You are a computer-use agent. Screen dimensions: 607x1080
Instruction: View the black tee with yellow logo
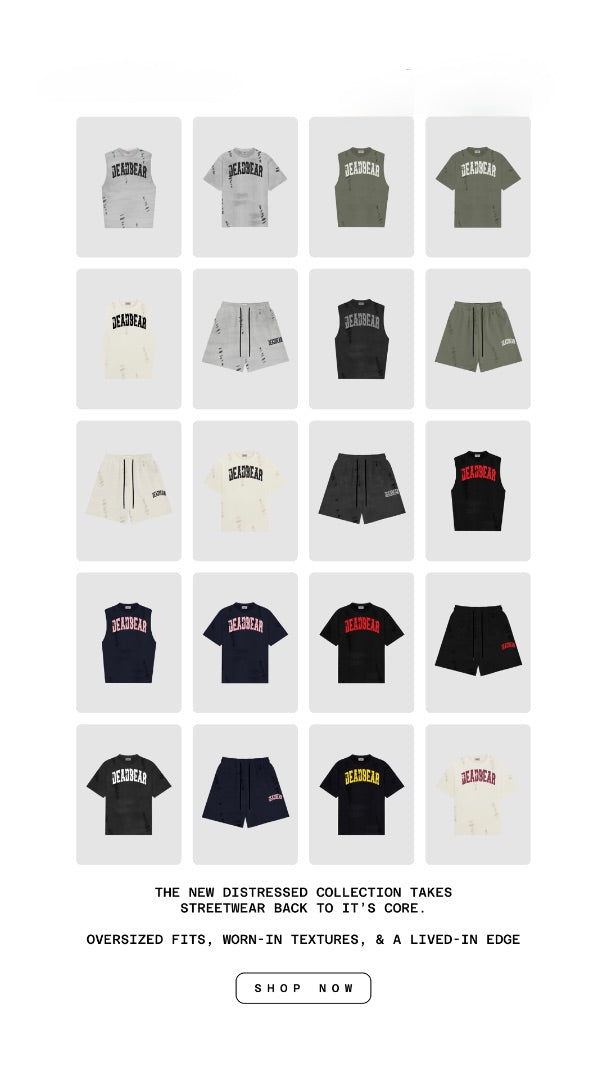coord(361,795)
